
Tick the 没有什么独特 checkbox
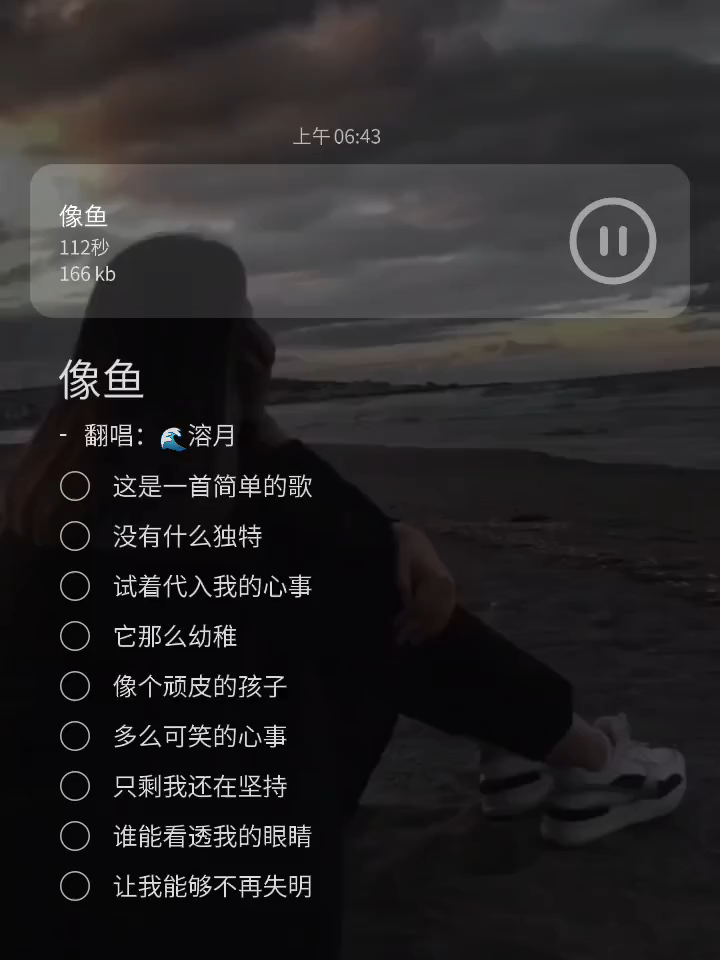pyautogui.click(x=75, y=536)
